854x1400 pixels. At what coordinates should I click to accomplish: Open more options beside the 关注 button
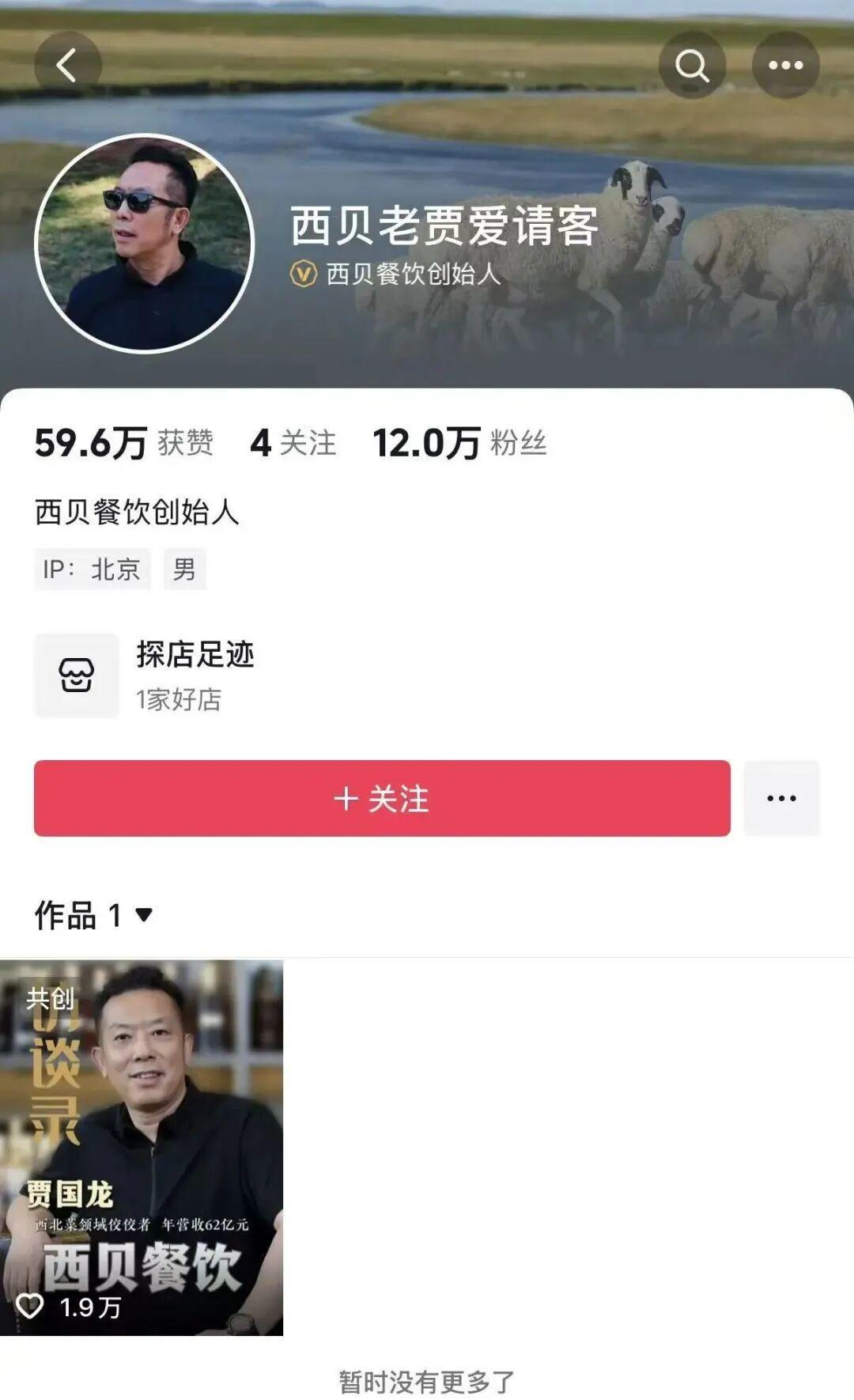781,798
